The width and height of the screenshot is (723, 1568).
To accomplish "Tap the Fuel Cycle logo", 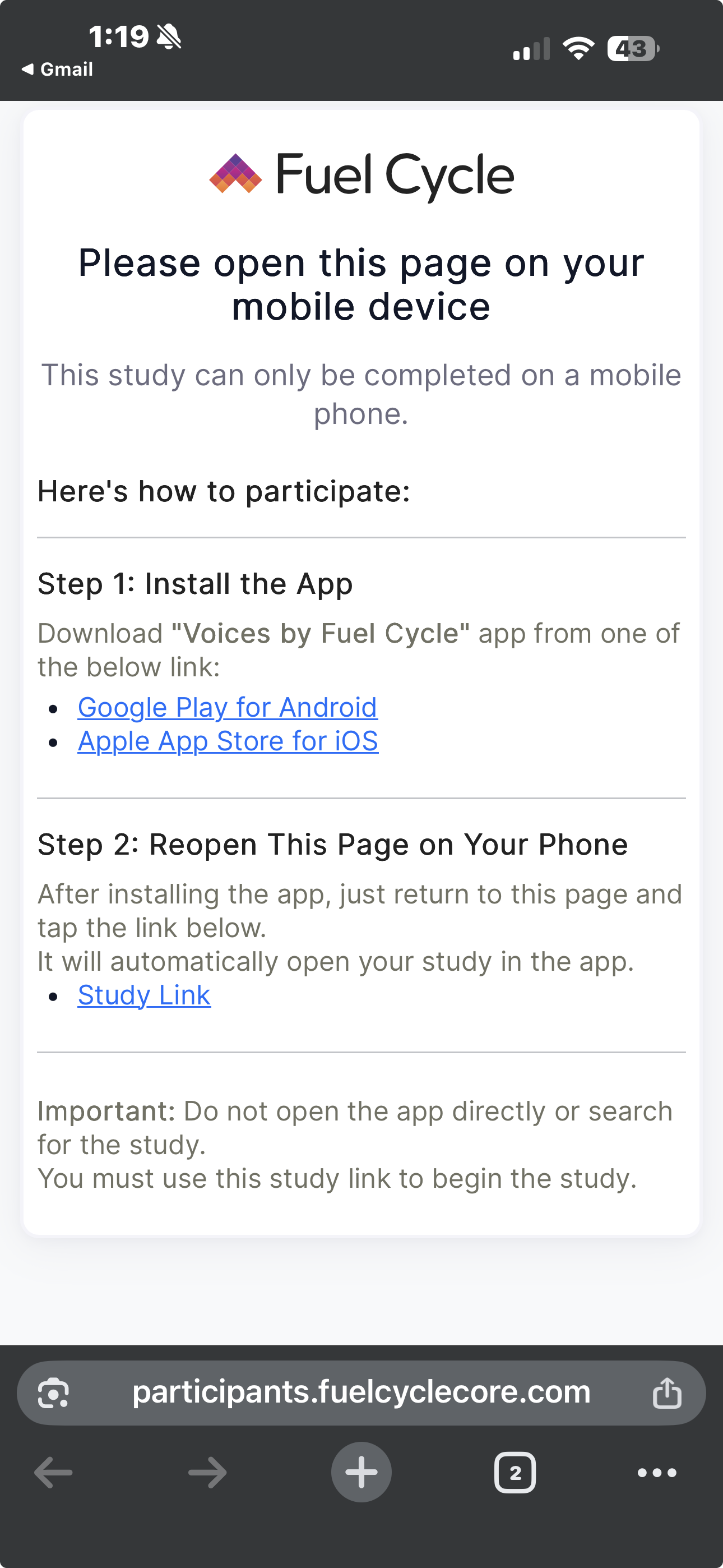I will tap(361, 176).
